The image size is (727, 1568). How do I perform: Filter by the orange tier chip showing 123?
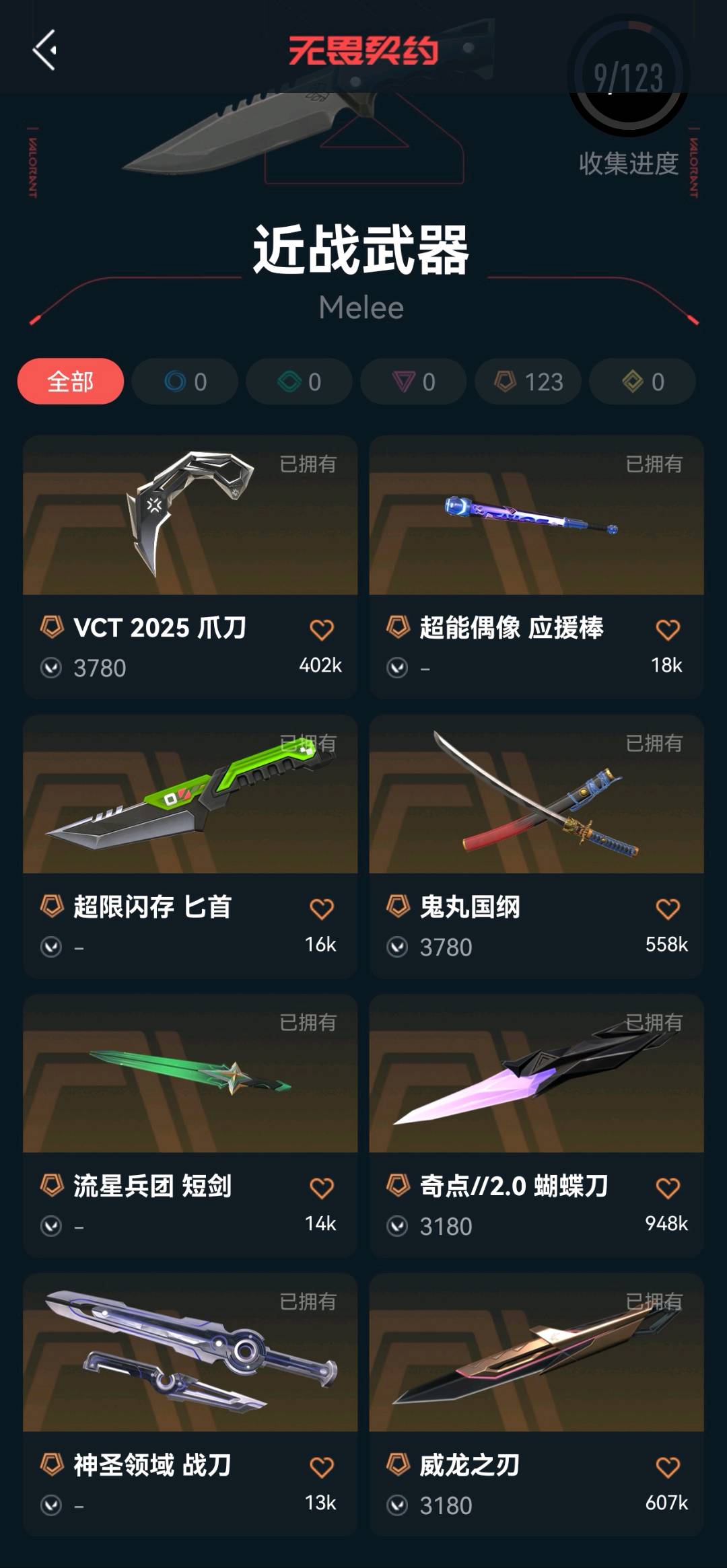click(528, 382)
